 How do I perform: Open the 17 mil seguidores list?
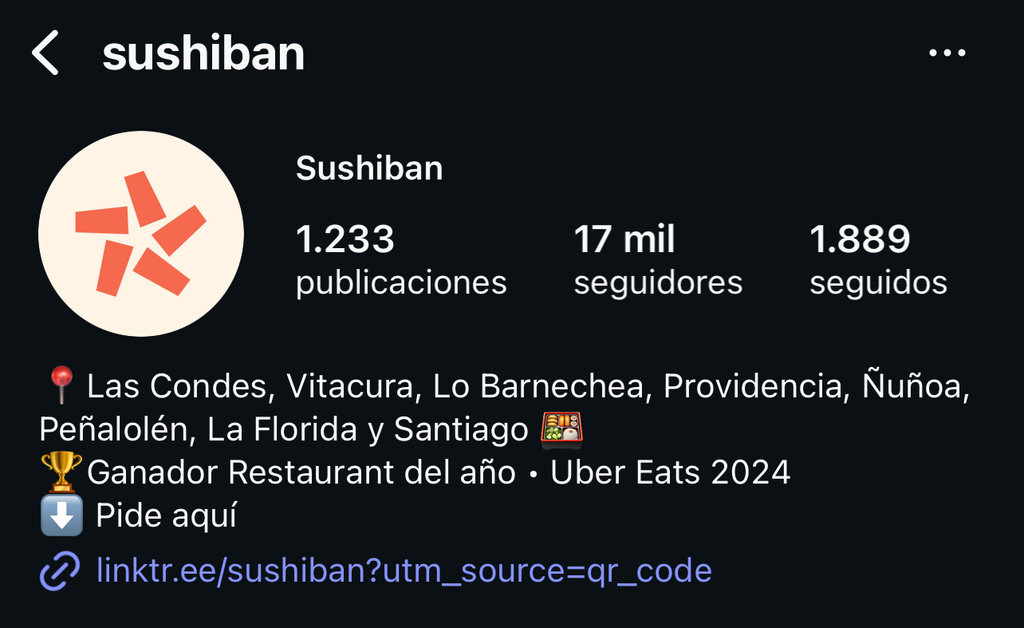[x=657, y=261]
